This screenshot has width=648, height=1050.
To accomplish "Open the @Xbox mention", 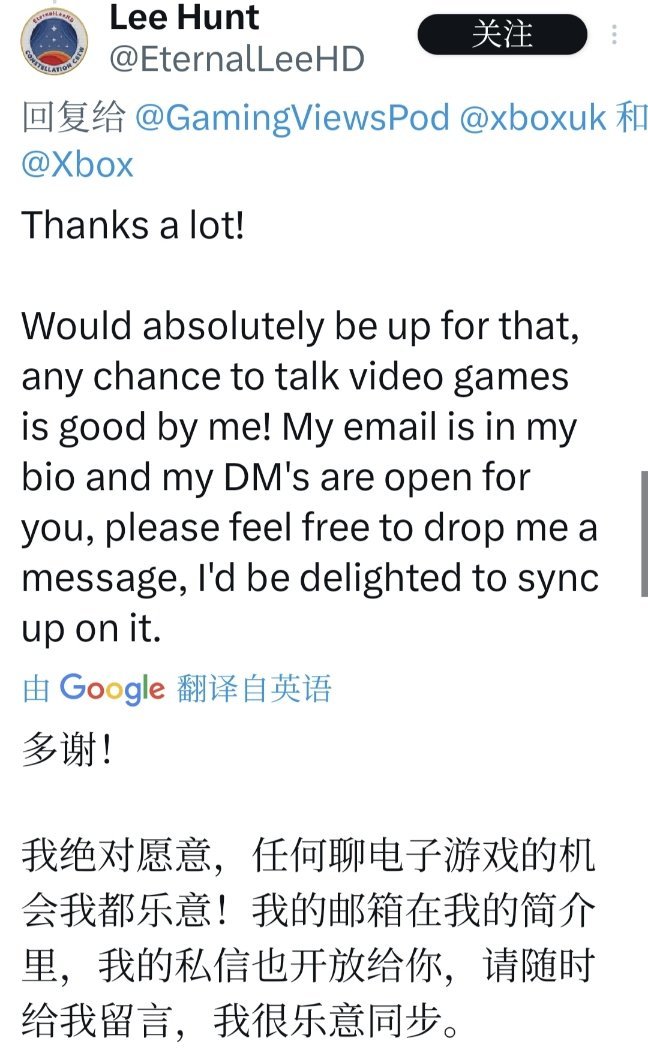I will (77, 164).
